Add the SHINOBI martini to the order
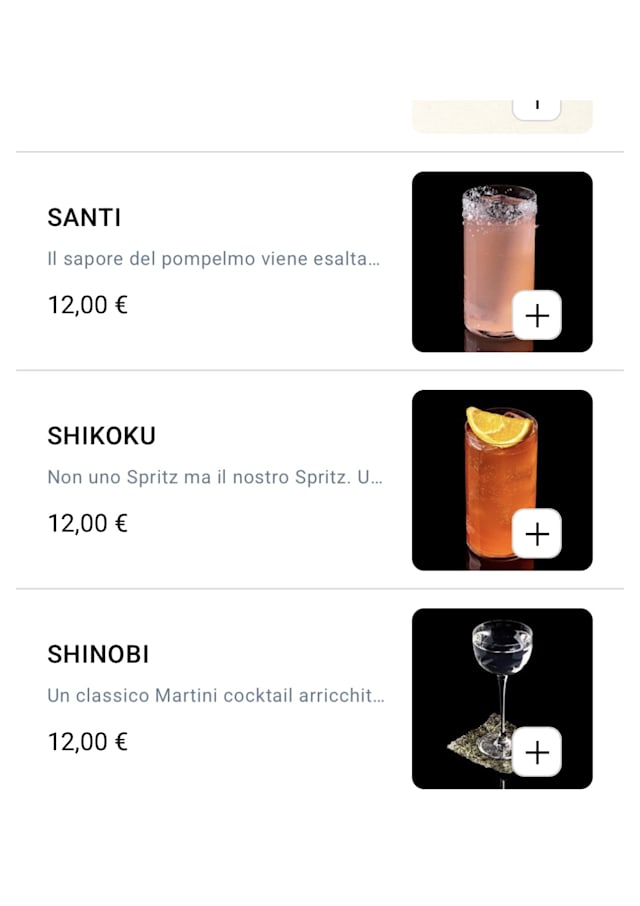 537,753
